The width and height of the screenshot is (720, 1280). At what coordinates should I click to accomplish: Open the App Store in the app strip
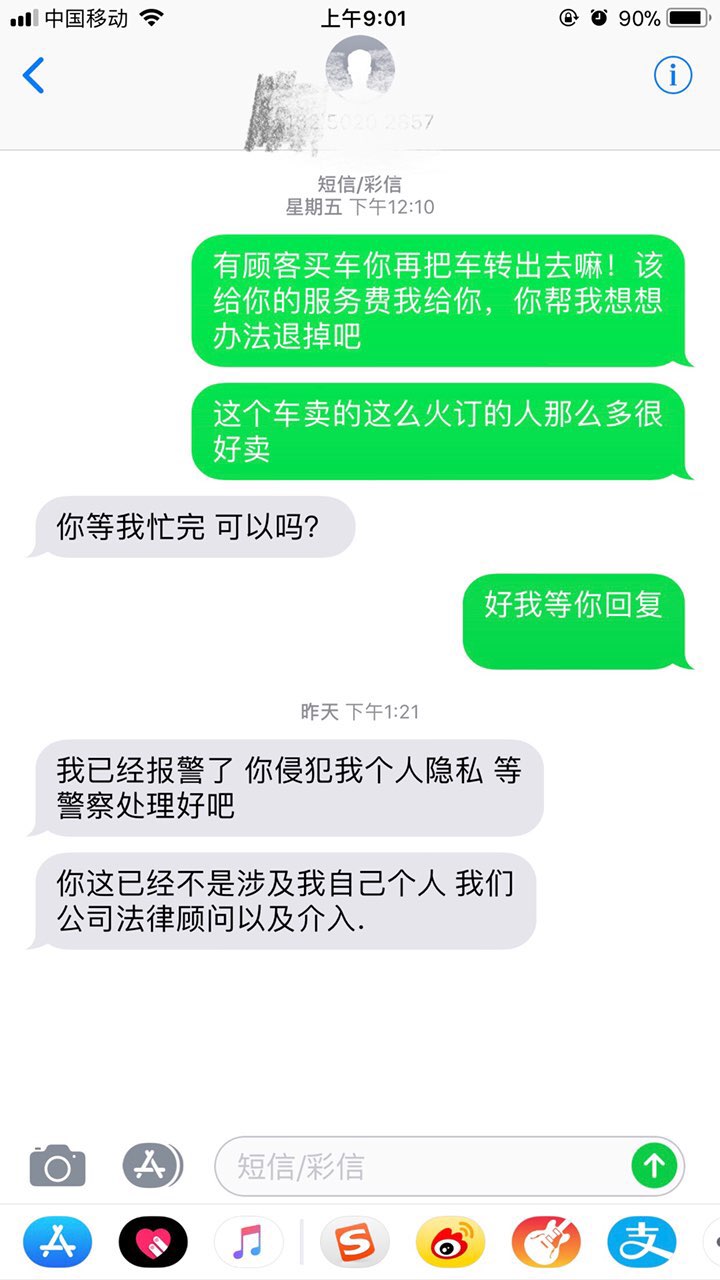(57, 1243)
